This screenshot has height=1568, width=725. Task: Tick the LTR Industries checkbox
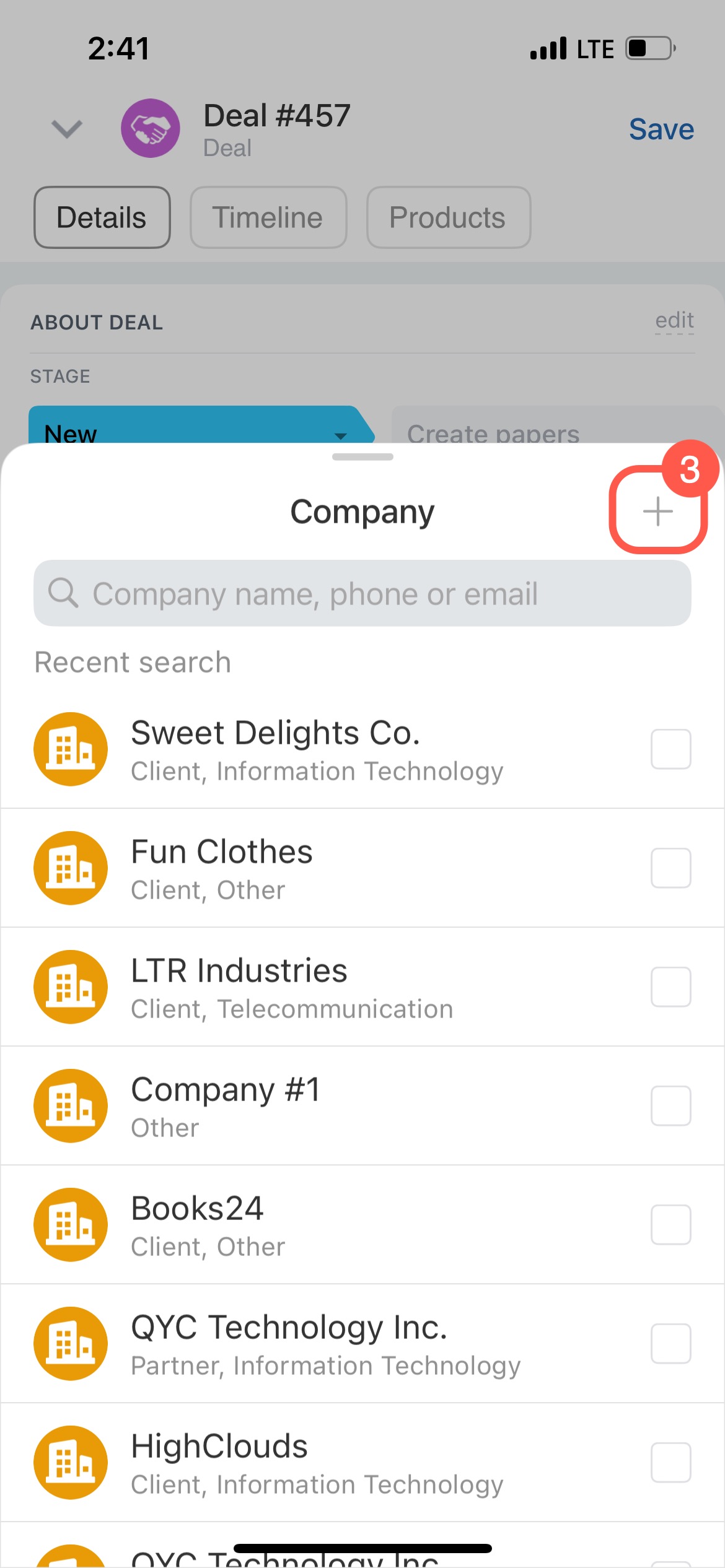point(670,987)
